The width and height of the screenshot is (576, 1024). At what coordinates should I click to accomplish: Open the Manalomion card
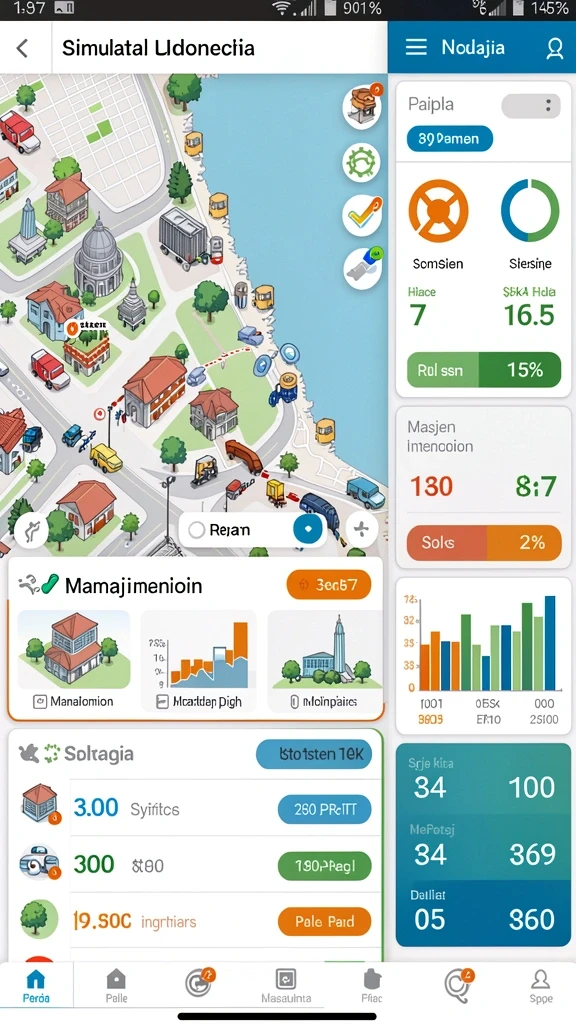(x=73, y=661)
